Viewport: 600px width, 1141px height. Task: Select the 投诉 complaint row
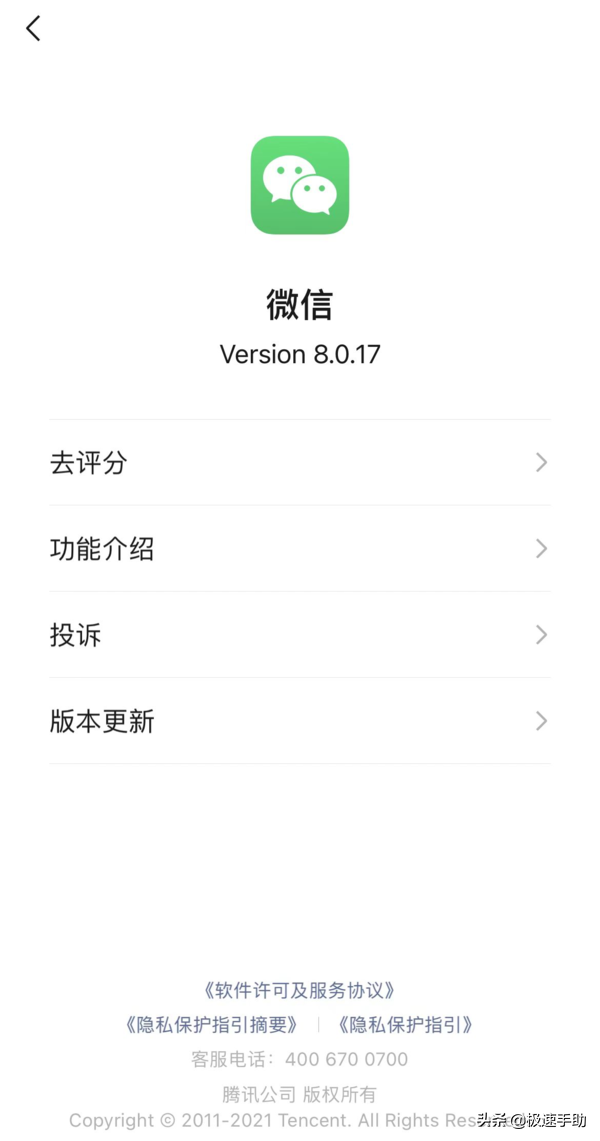pos(299,635)
